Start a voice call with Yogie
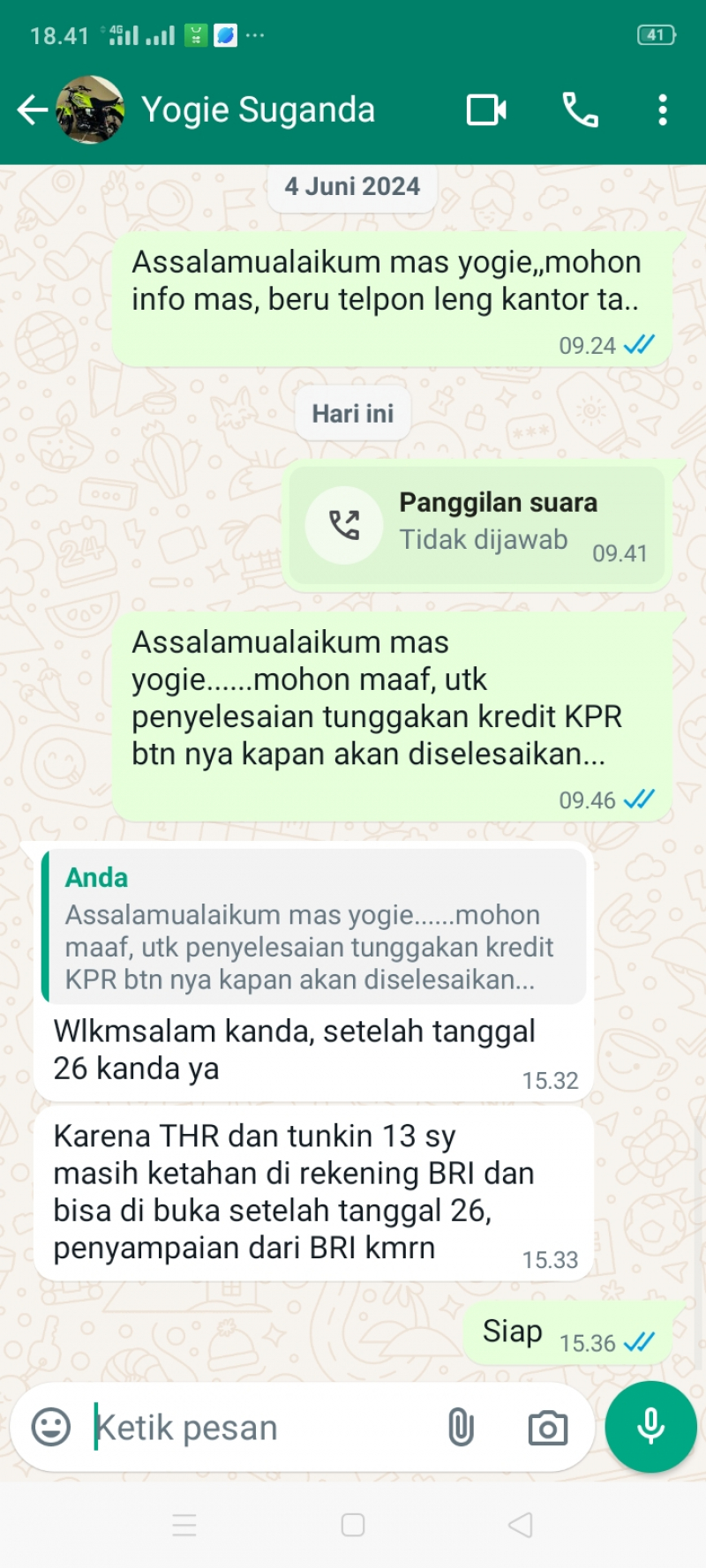 [x=580, y=110]
